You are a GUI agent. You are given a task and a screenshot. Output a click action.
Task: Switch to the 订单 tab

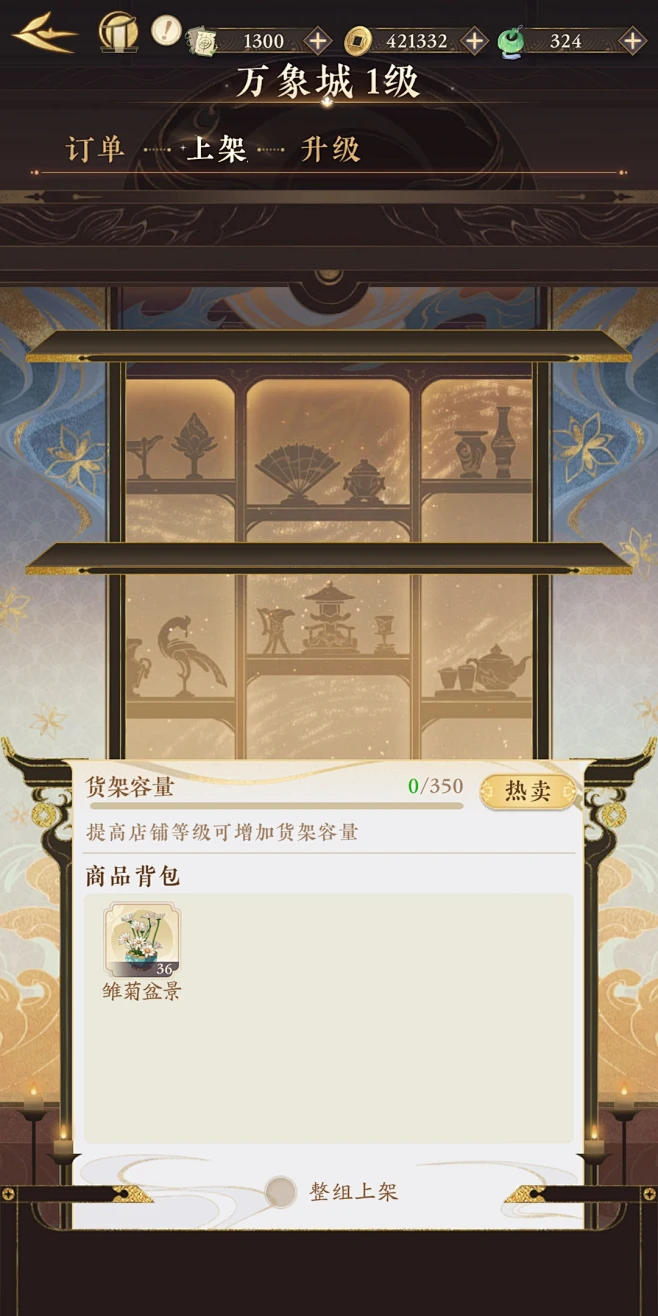(95, 150)
